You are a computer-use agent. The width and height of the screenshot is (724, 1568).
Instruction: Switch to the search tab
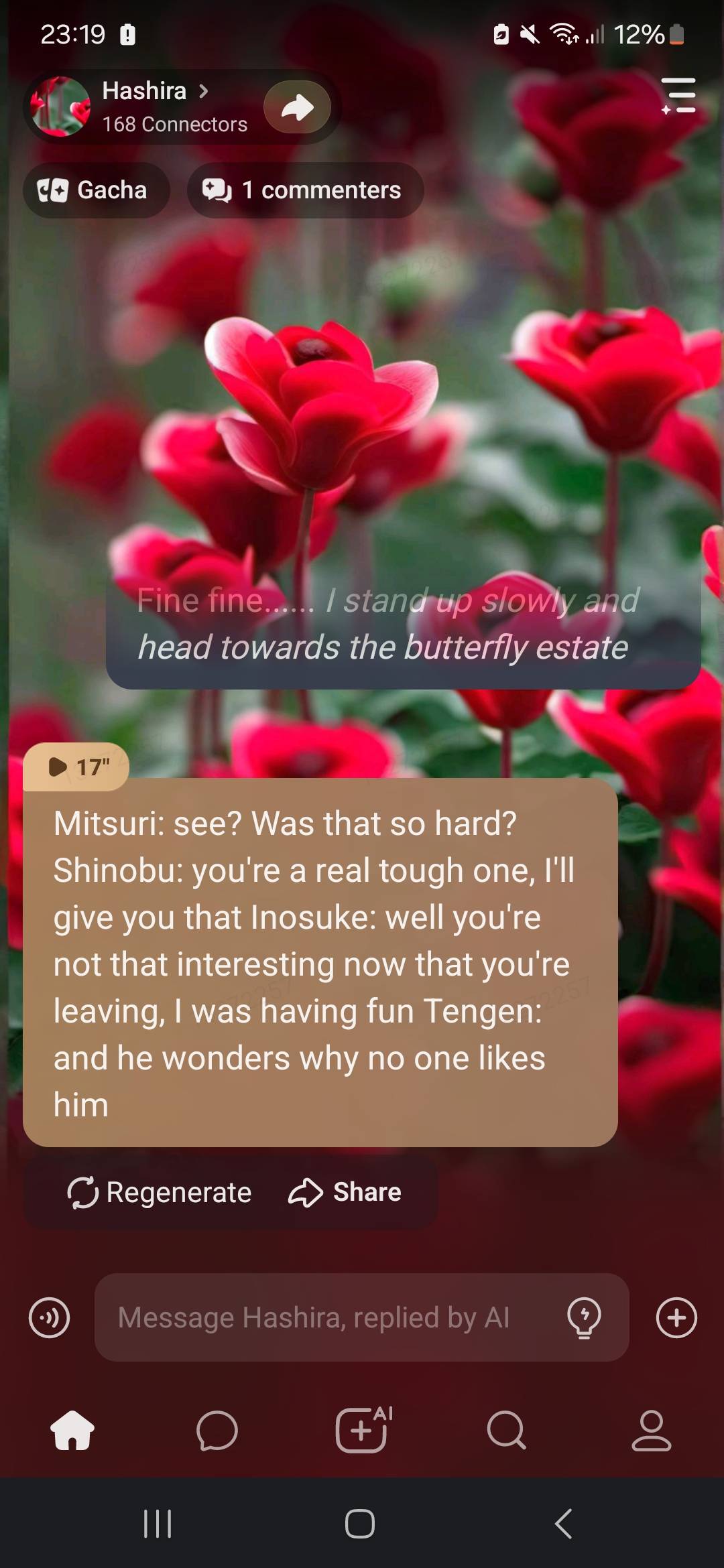(507, 1430)
